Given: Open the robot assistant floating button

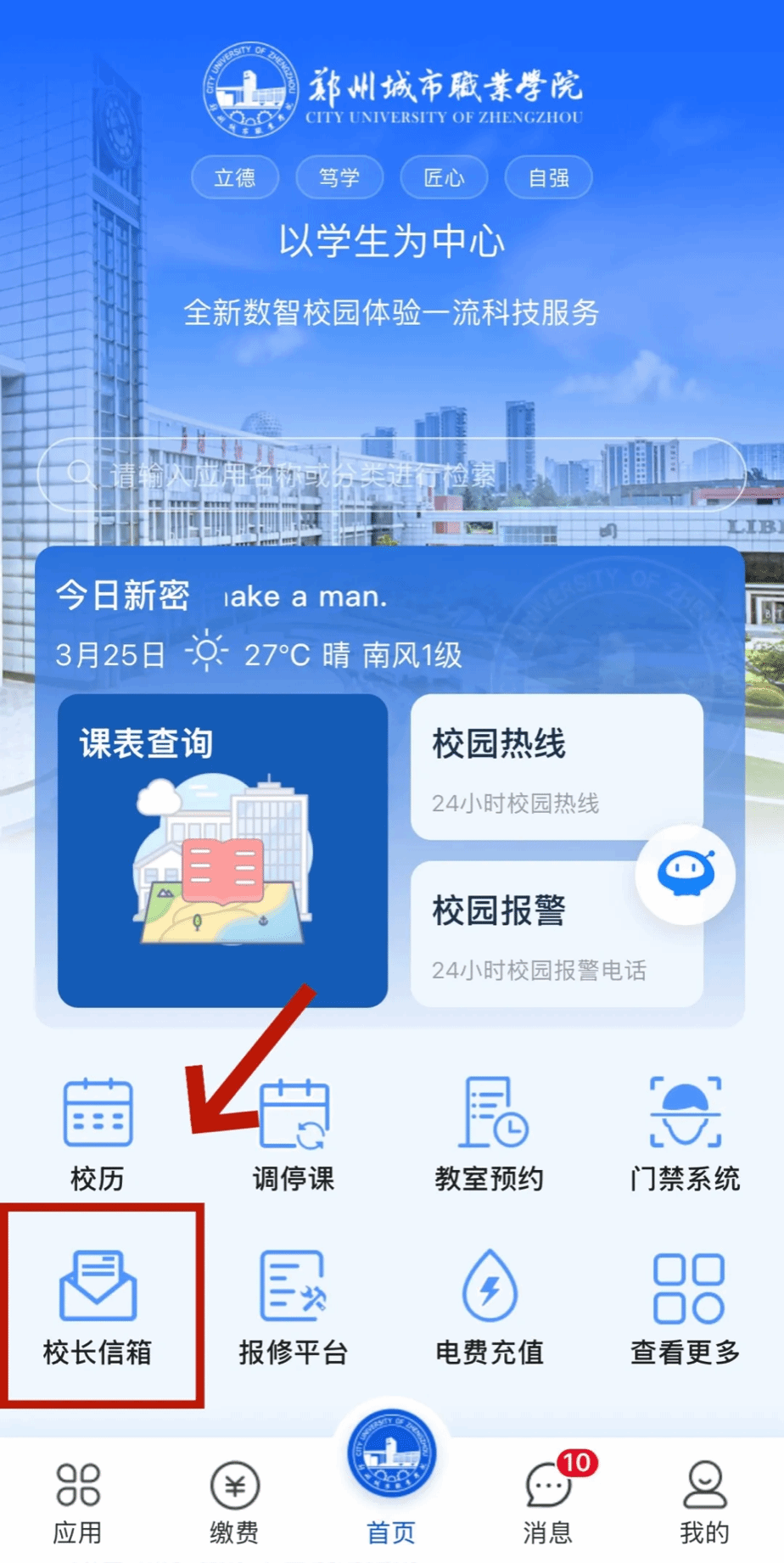Looking at the screenshot, I should point(686,874).
